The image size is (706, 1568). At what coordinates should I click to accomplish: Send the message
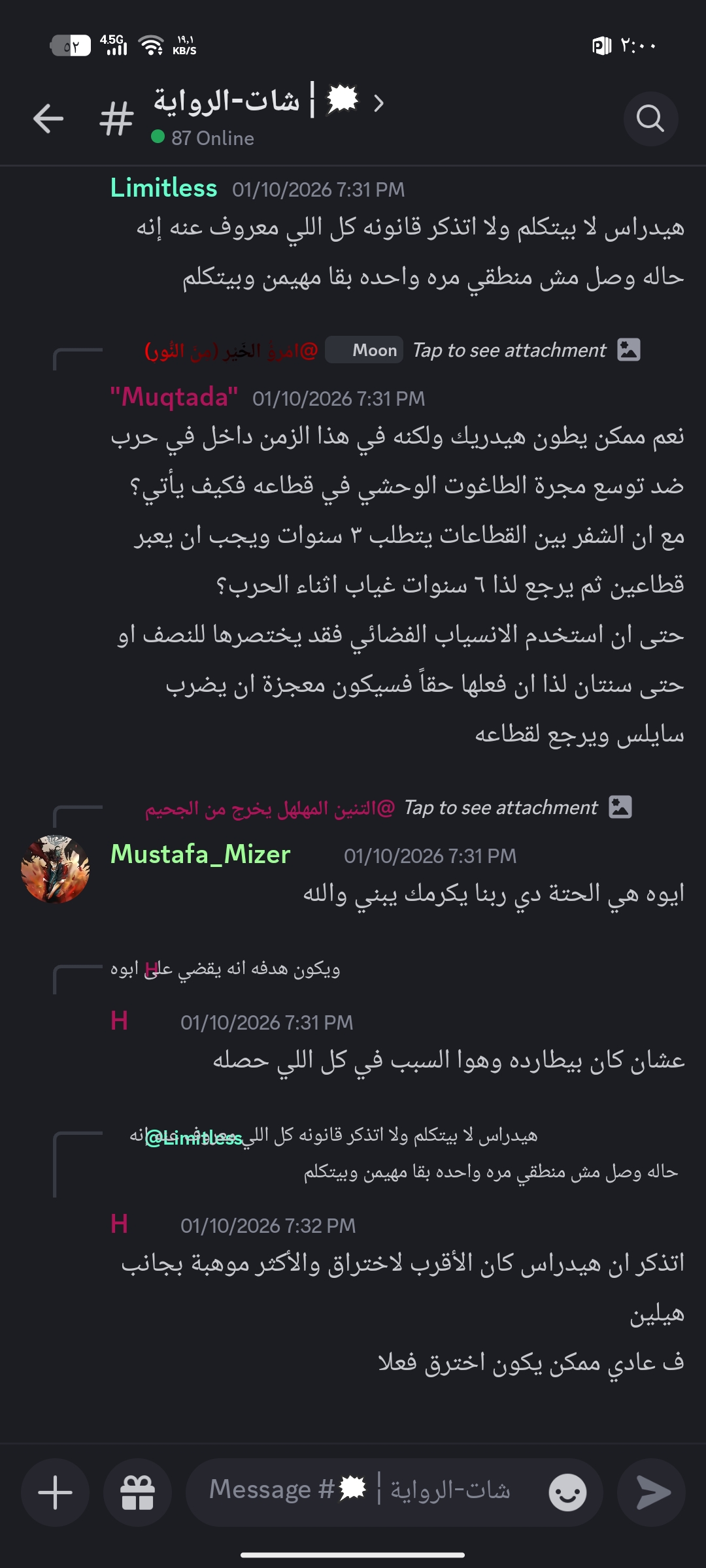click(x=652, y=1492)
